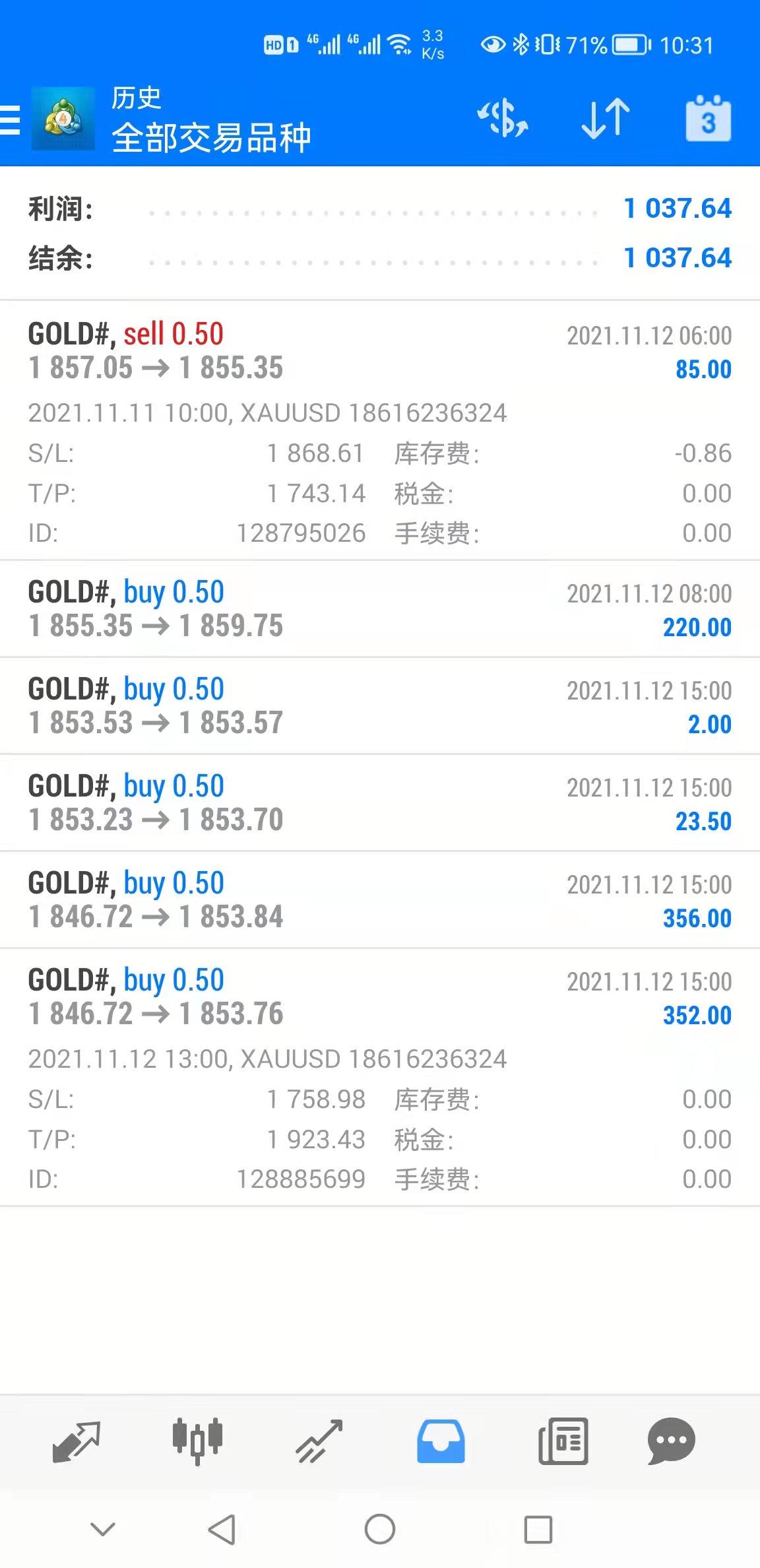Expand the buy trade with profit 356.00
This screenshot has width=760, height=1568.
click(379, 900)
